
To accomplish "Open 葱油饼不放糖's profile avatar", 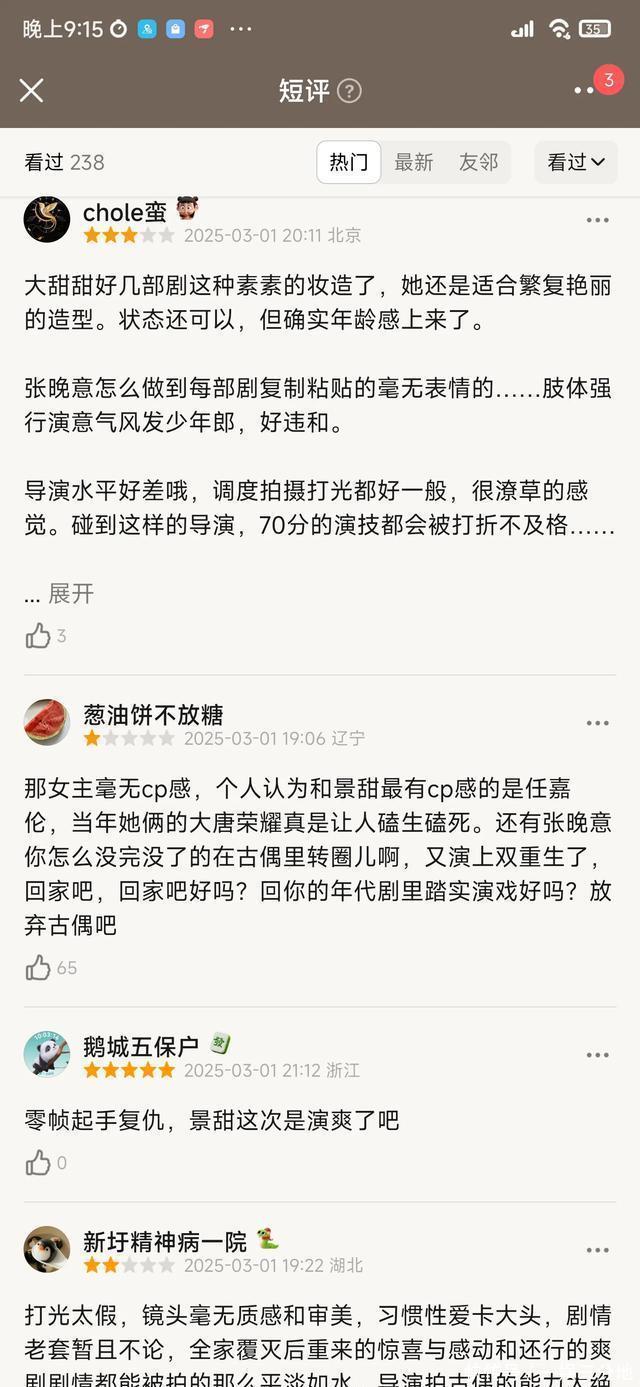I will (x=47, y=723).
